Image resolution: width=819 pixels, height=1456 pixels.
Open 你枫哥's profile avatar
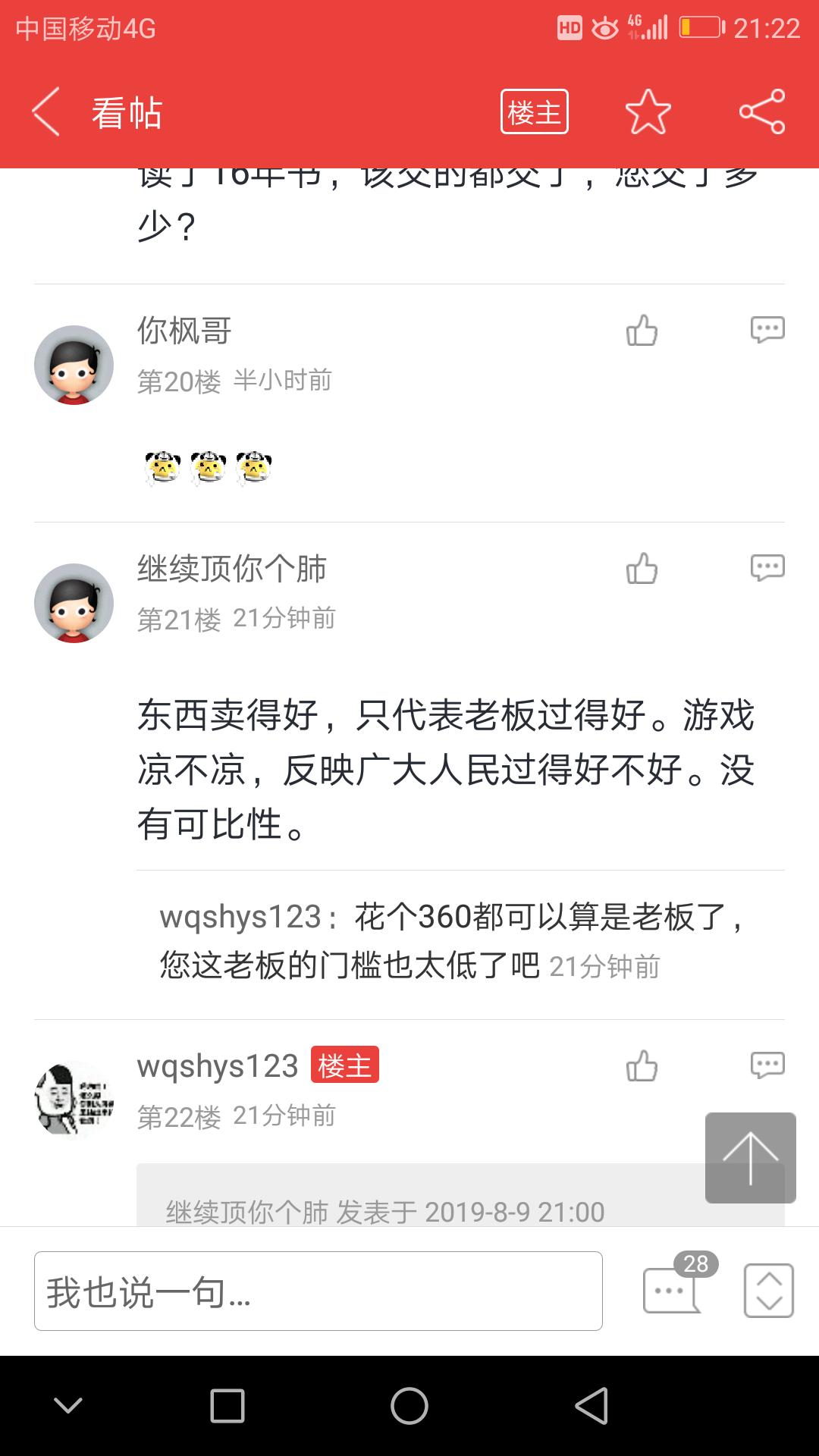pyautogui.click(x=74, y=365)
